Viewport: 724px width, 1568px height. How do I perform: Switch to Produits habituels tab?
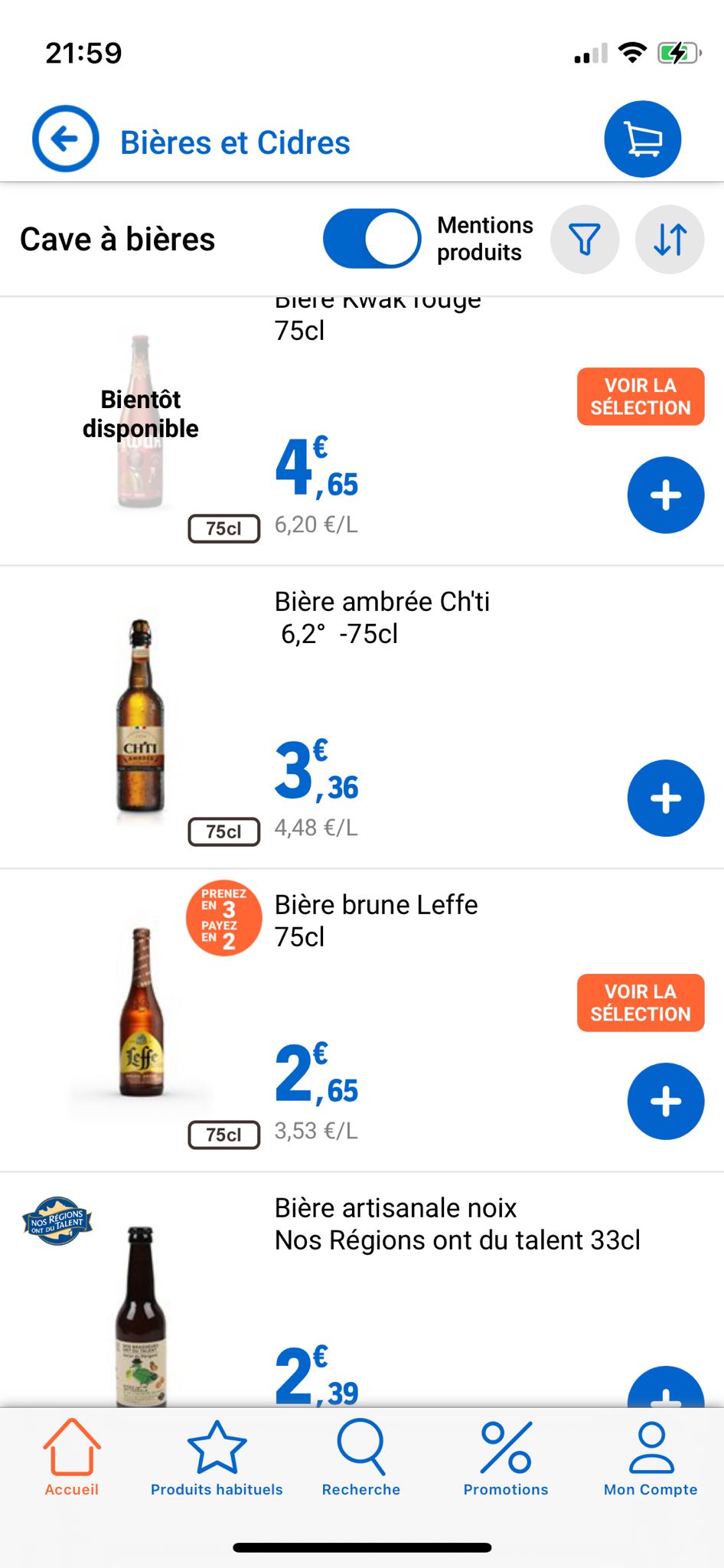pos(217,1458)
